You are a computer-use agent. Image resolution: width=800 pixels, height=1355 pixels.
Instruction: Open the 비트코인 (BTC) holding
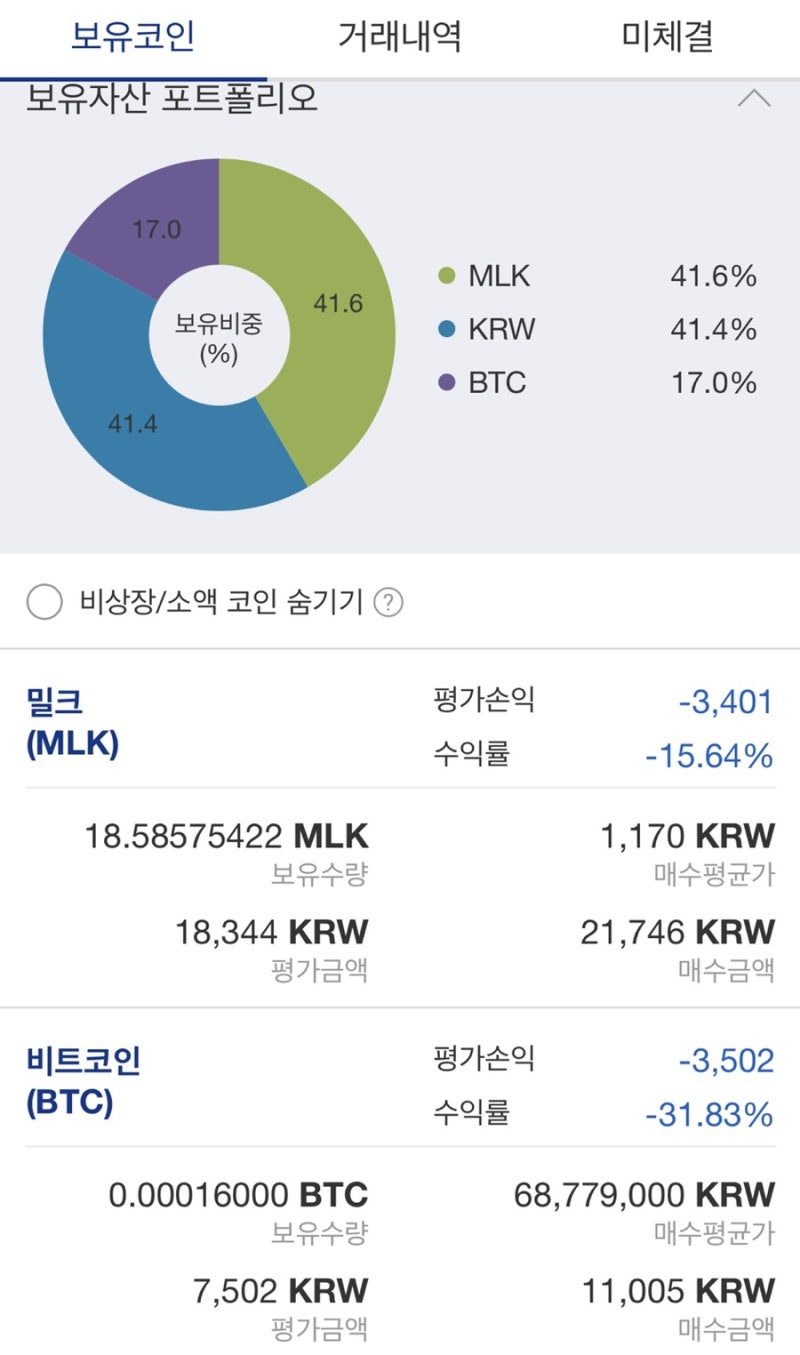(x=84, y=1082)
